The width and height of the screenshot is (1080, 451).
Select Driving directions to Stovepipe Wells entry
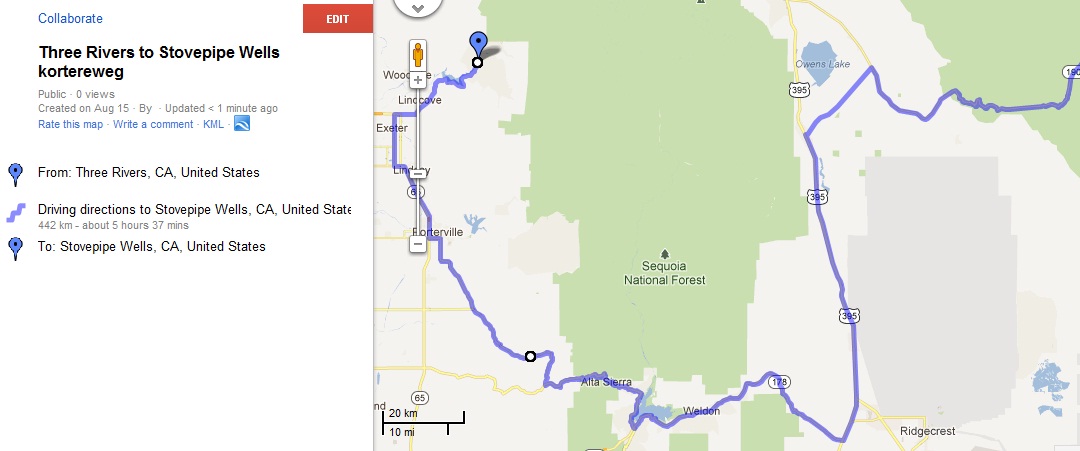194,210
